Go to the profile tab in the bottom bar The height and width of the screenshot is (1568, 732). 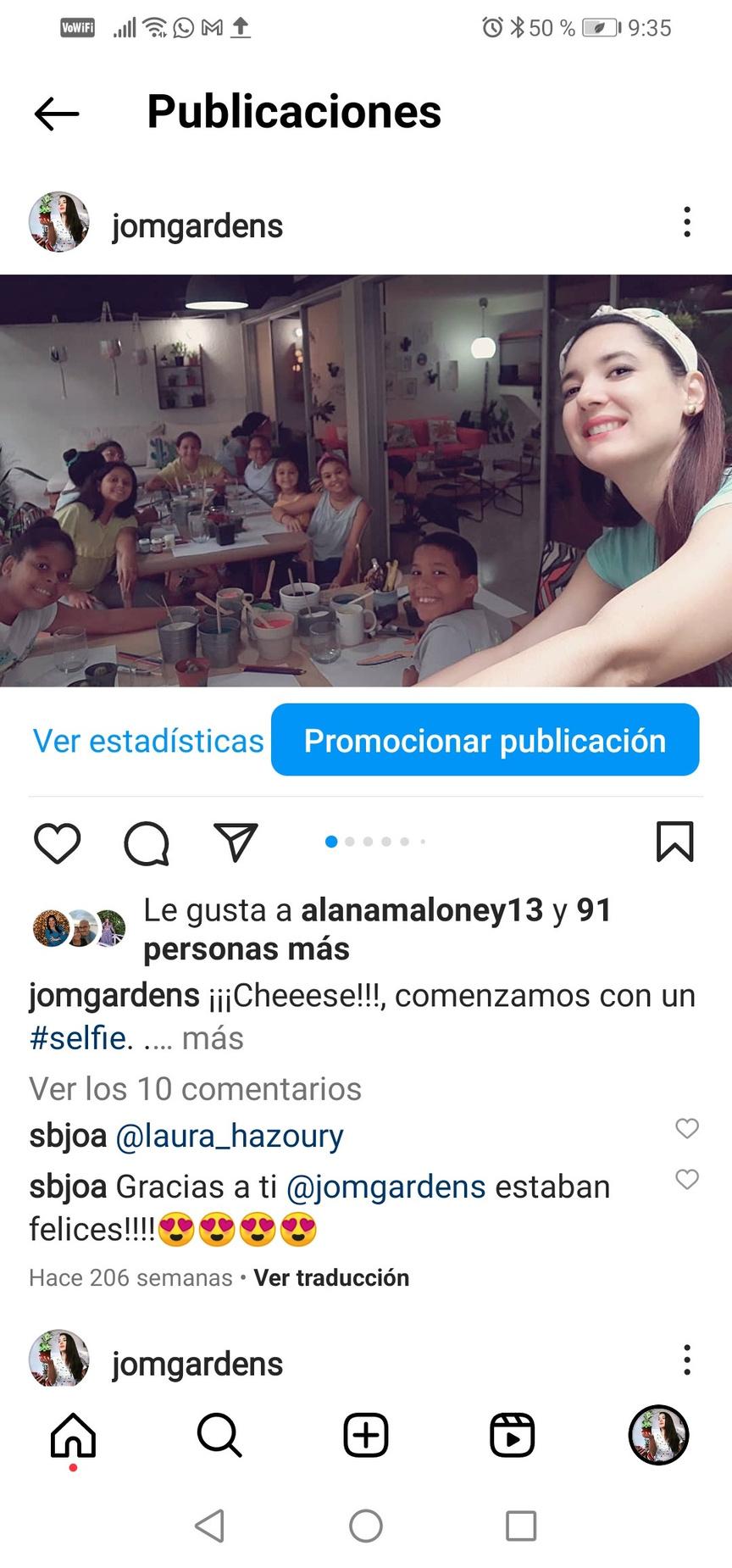pos(658,1436)
